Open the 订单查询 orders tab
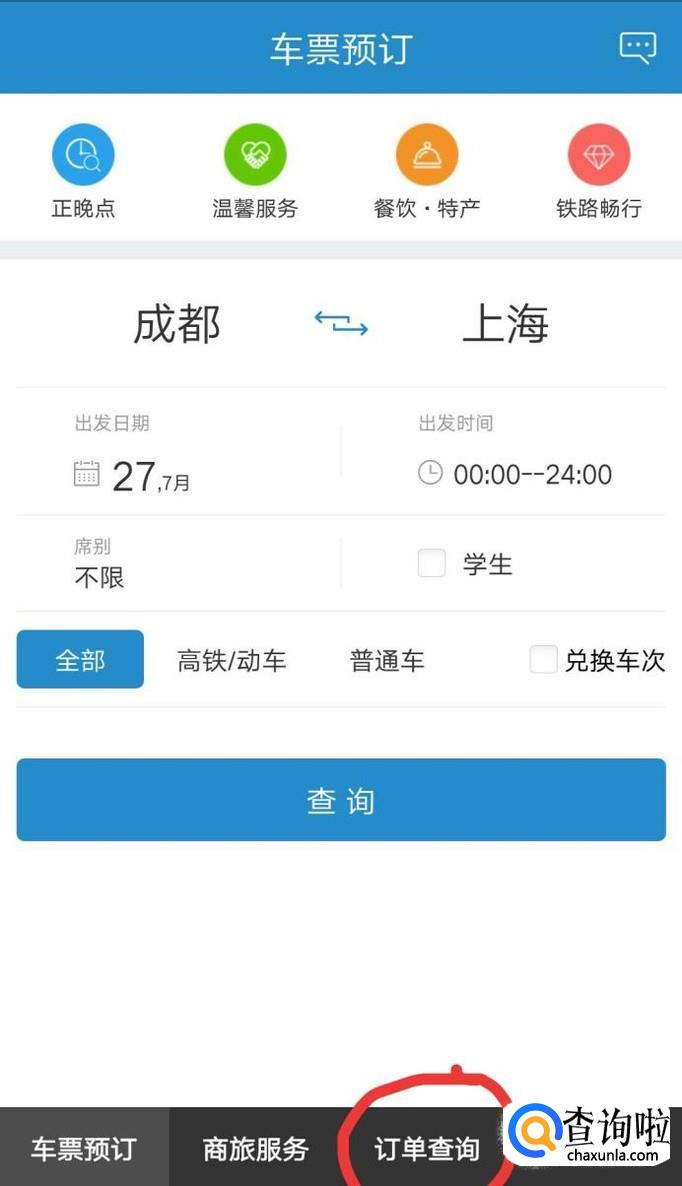This screenshot has height=1186, width=682. [427, 1149]
